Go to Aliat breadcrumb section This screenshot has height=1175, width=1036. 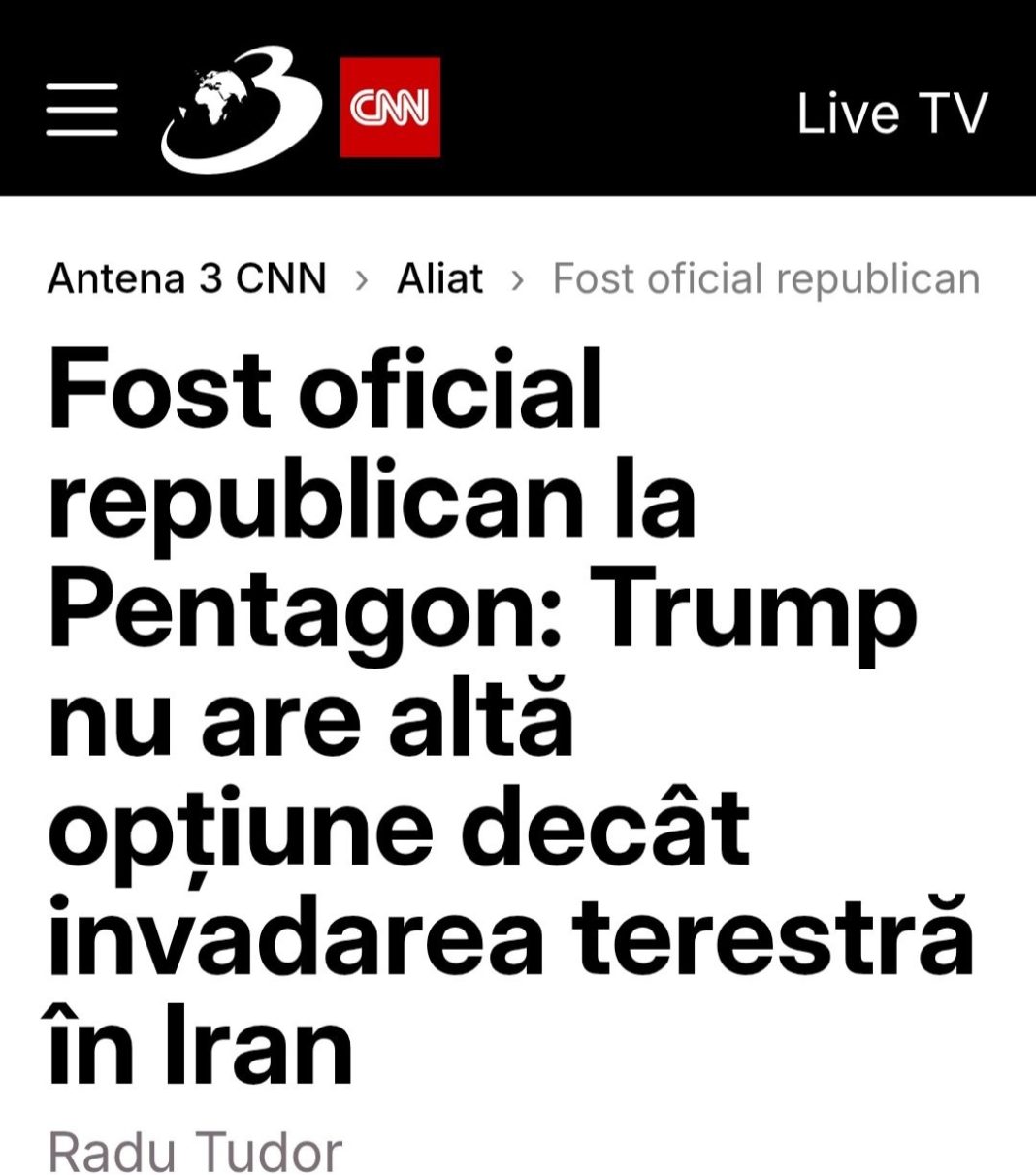tap(439, 279)
